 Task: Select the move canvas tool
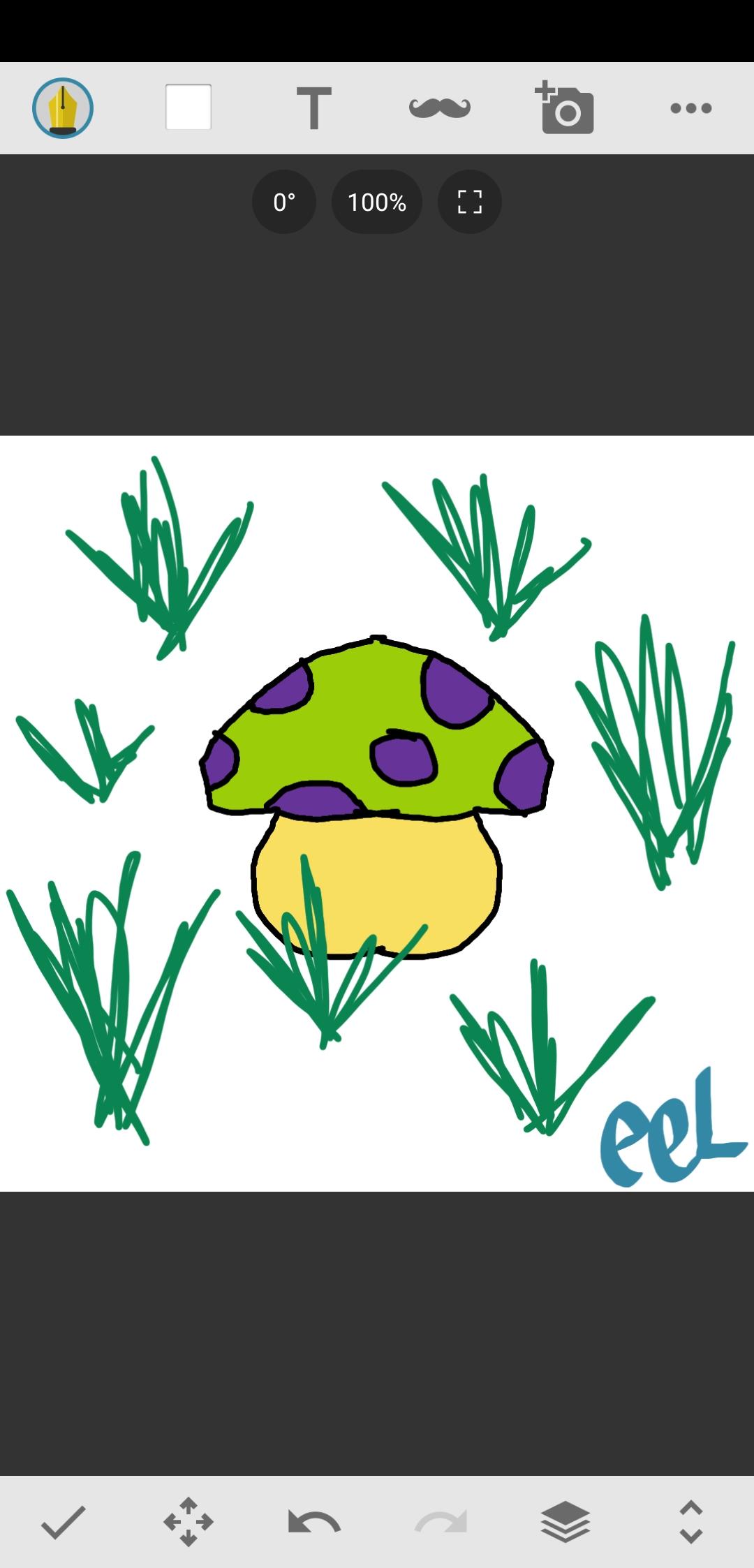pyautogui.click(x=188, y=1522)
